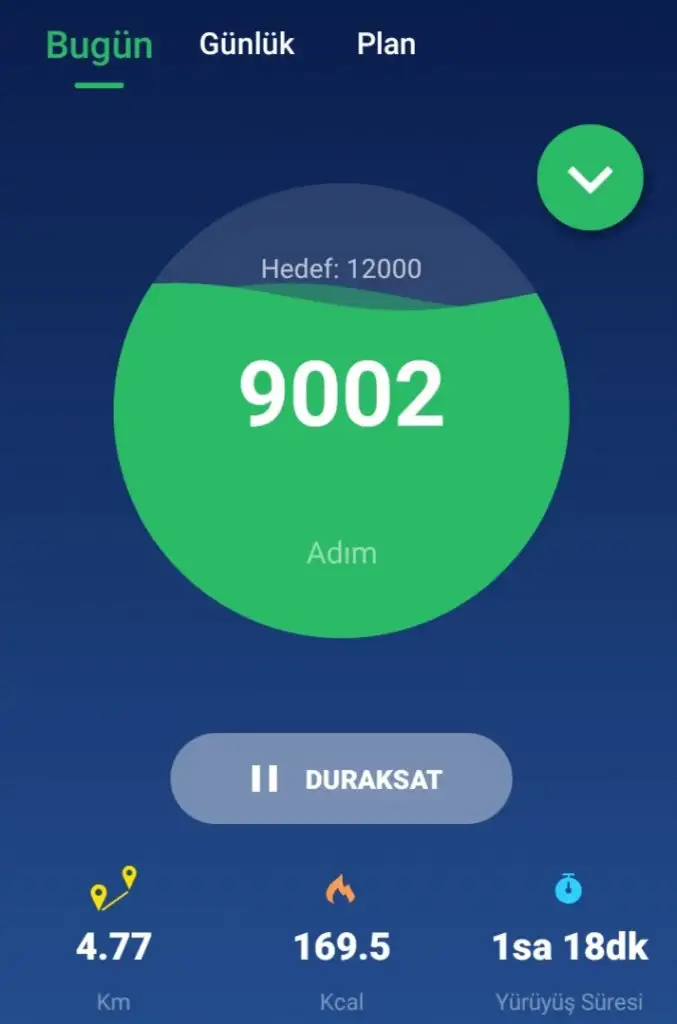Open the Günlük tab

coord(247,45)
